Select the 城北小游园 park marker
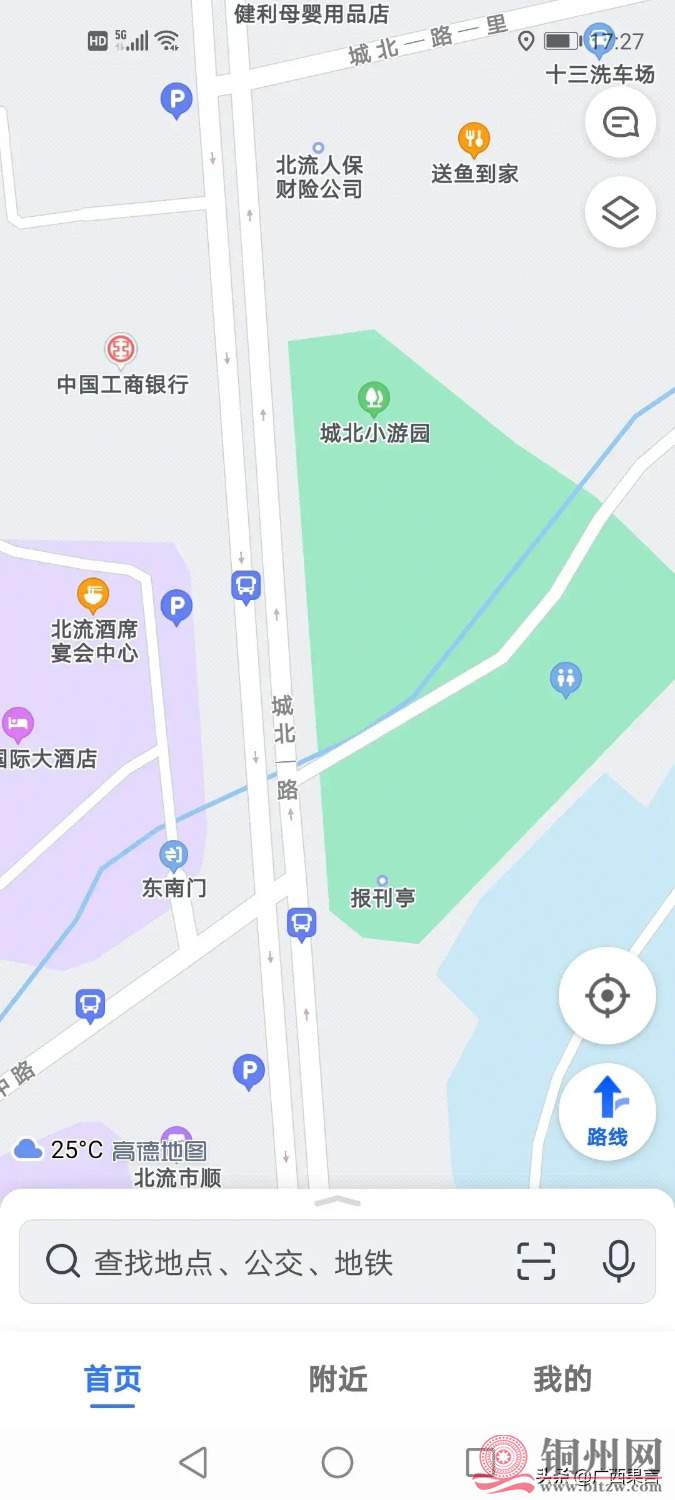Screen dimensions: 675x1500 click(x=374, y=400)
